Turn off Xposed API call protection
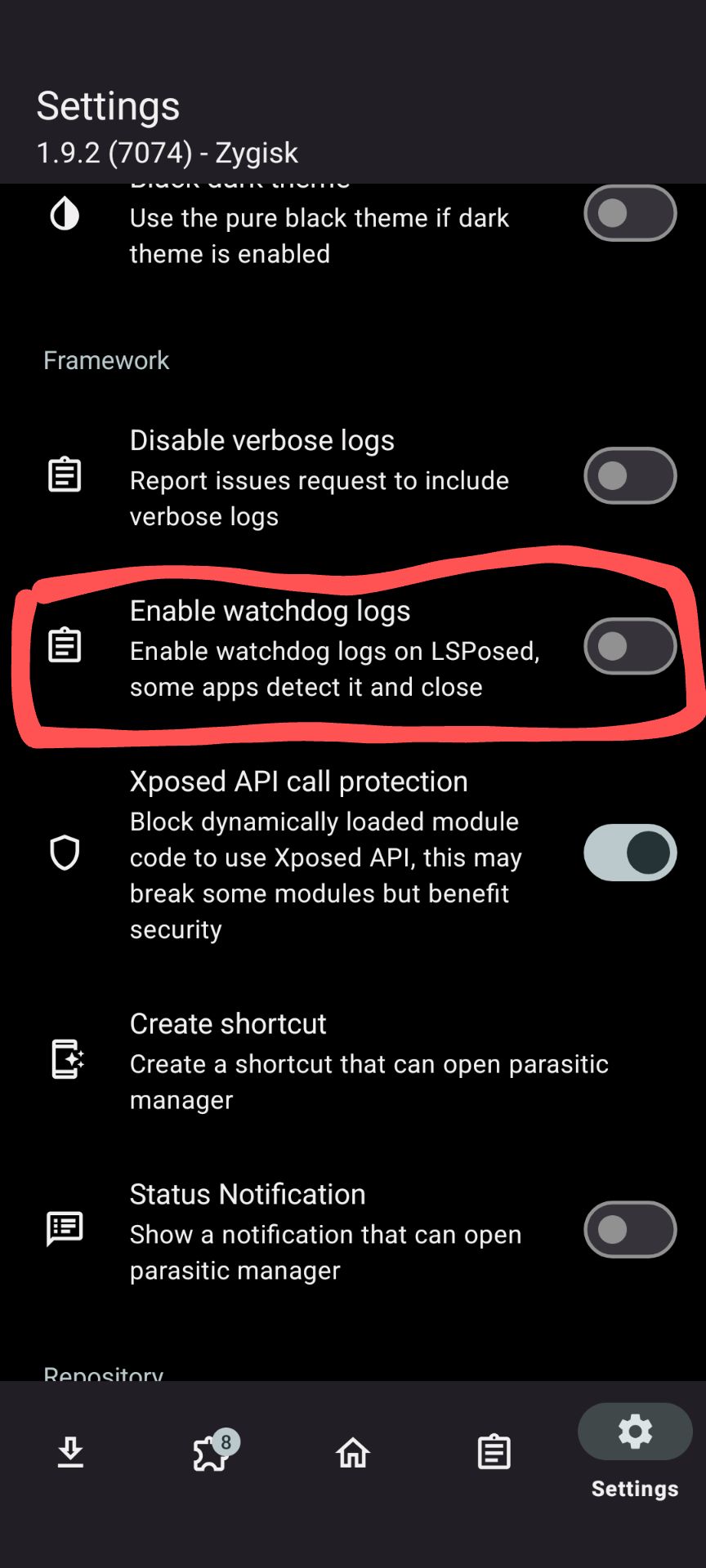Screen dimensions: 706x1568 click(x=630, y=853)
